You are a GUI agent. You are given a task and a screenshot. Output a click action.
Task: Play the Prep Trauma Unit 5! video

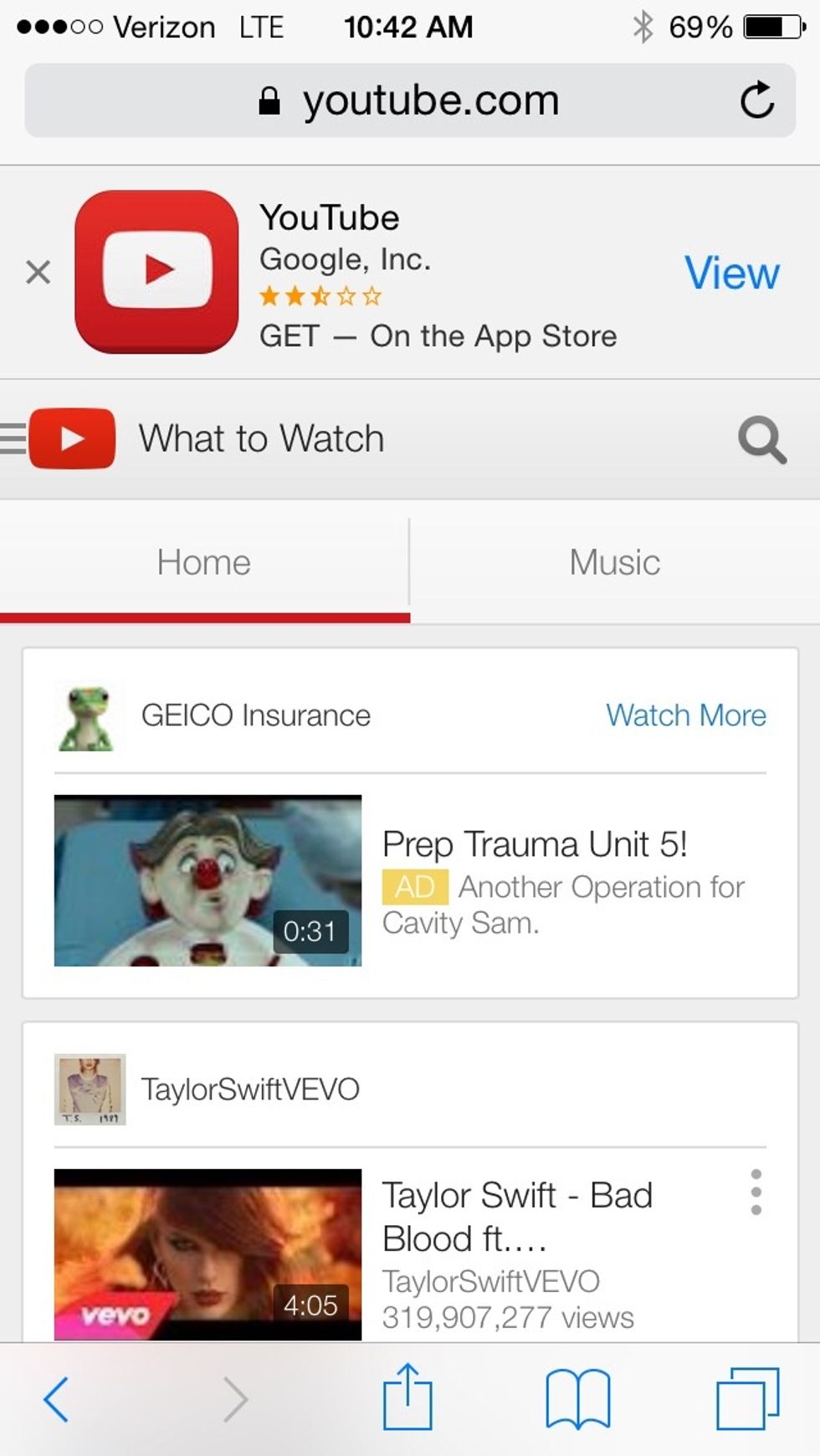coord(208,880)
